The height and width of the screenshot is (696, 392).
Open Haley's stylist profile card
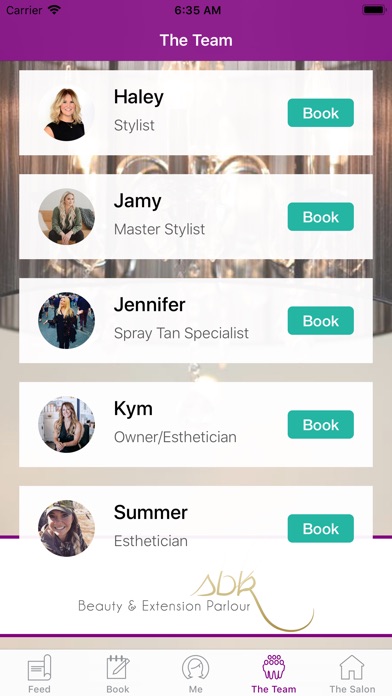[196, 113]
